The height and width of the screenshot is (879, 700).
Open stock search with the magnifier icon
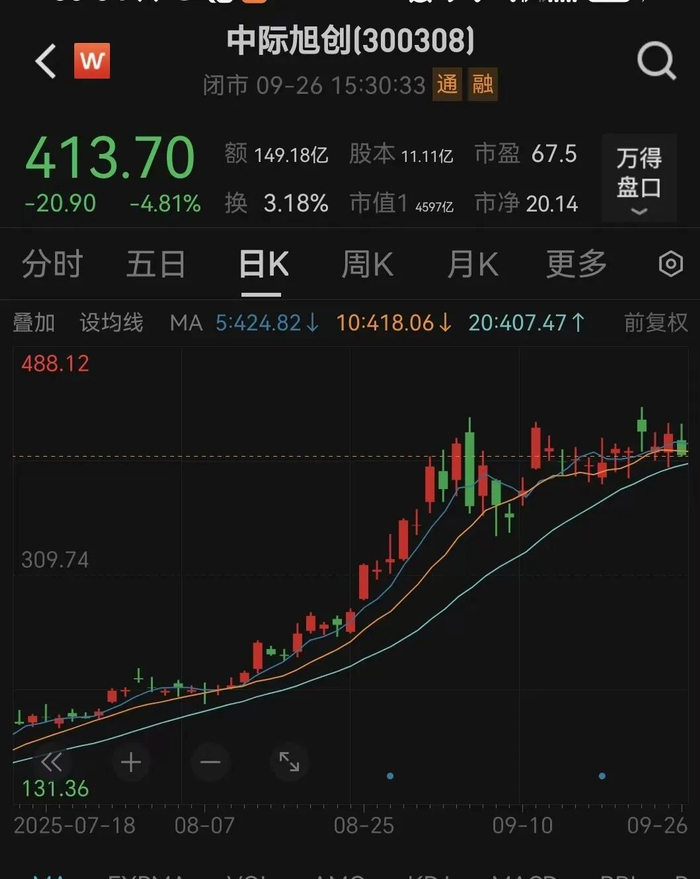tap(656, 62)
